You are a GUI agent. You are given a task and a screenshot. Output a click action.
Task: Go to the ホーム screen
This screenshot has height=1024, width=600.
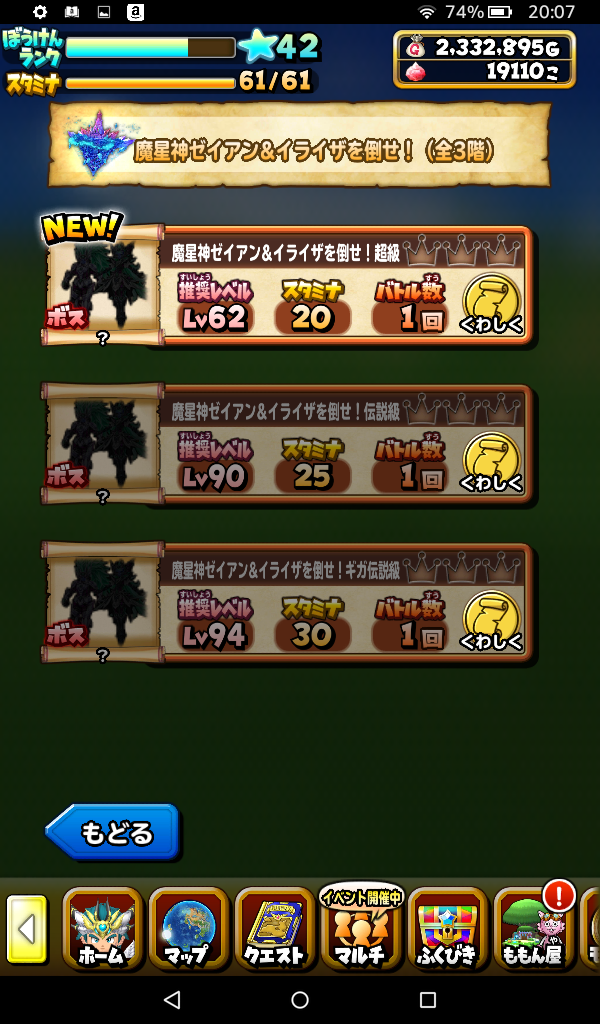101,930
